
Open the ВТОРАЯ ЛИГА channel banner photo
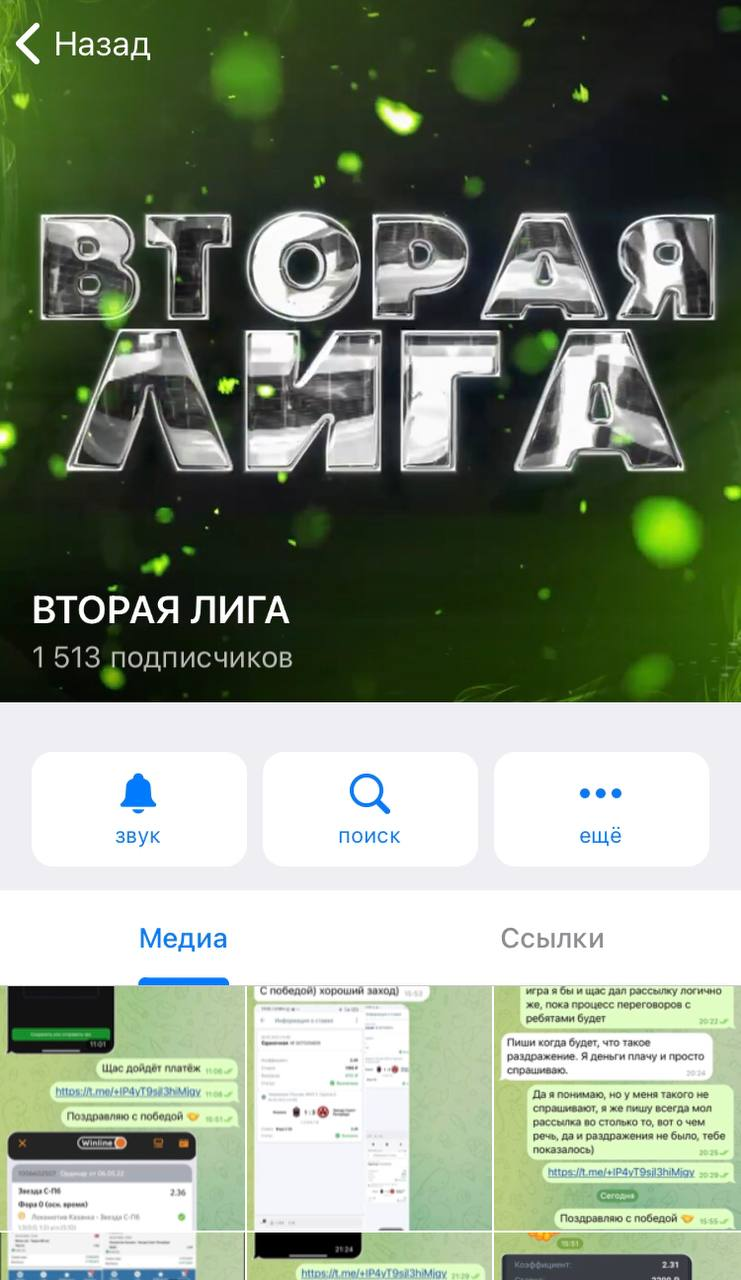(370, 350)
